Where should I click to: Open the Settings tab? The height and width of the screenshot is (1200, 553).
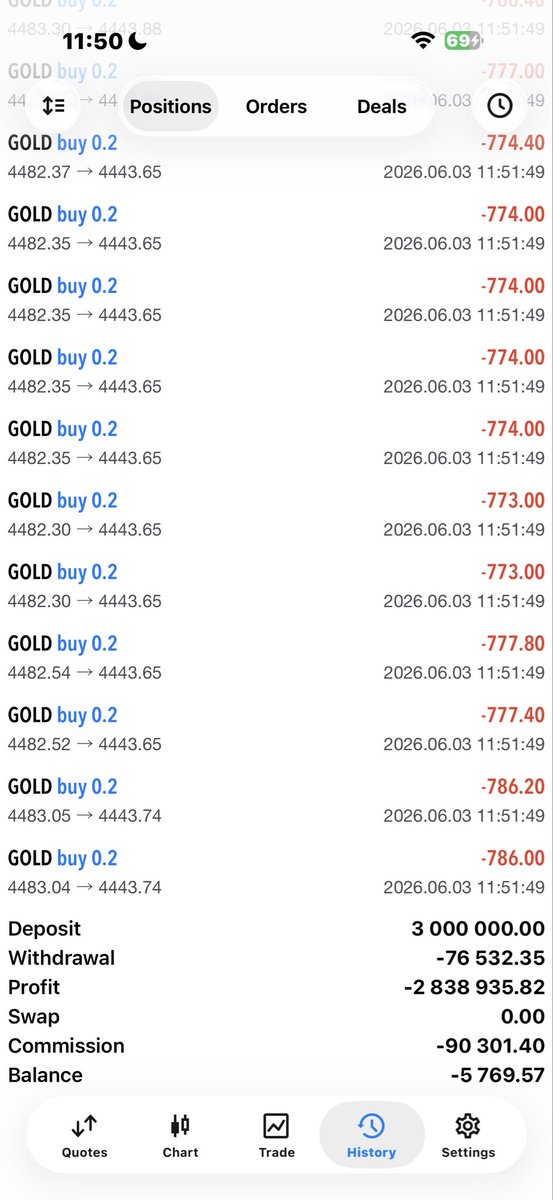pos(468,1136)
